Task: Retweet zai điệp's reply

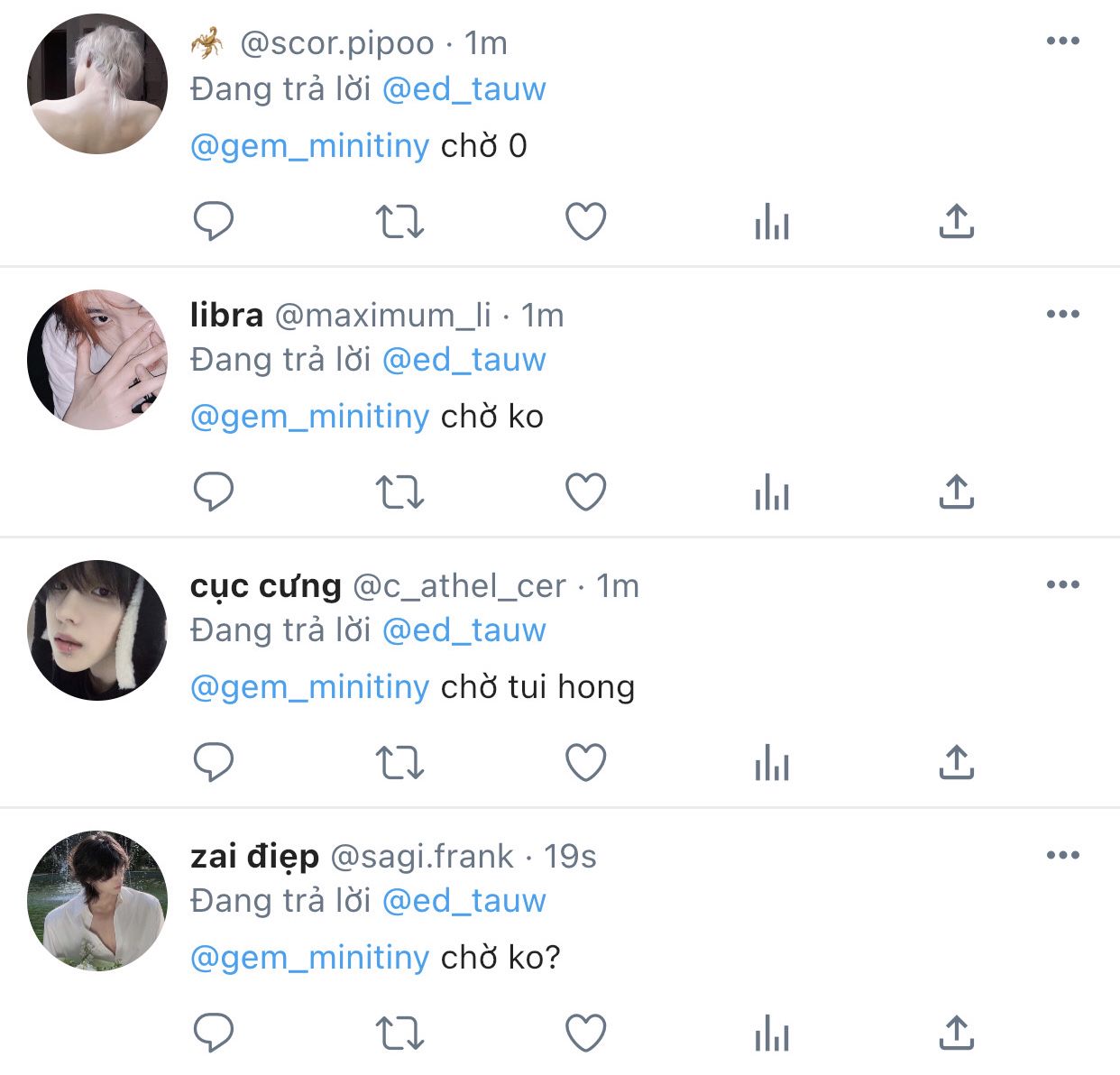Action: click(399, 1034)
